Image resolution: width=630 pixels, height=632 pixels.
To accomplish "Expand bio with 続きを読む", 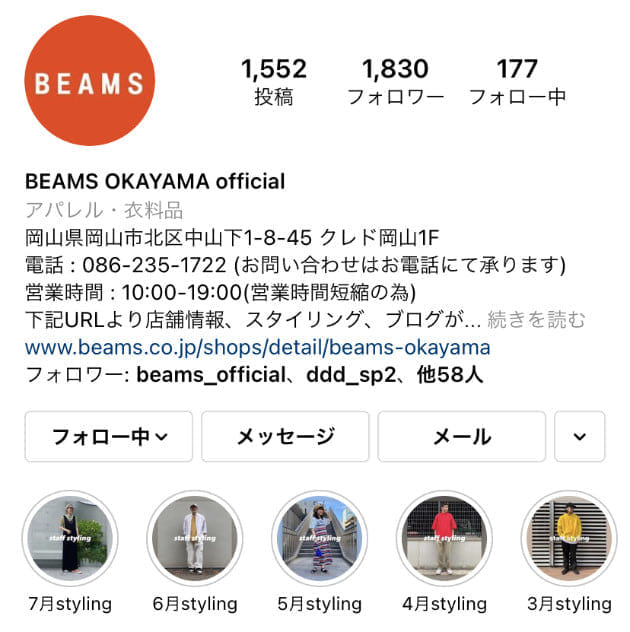I will coord(537,320).
